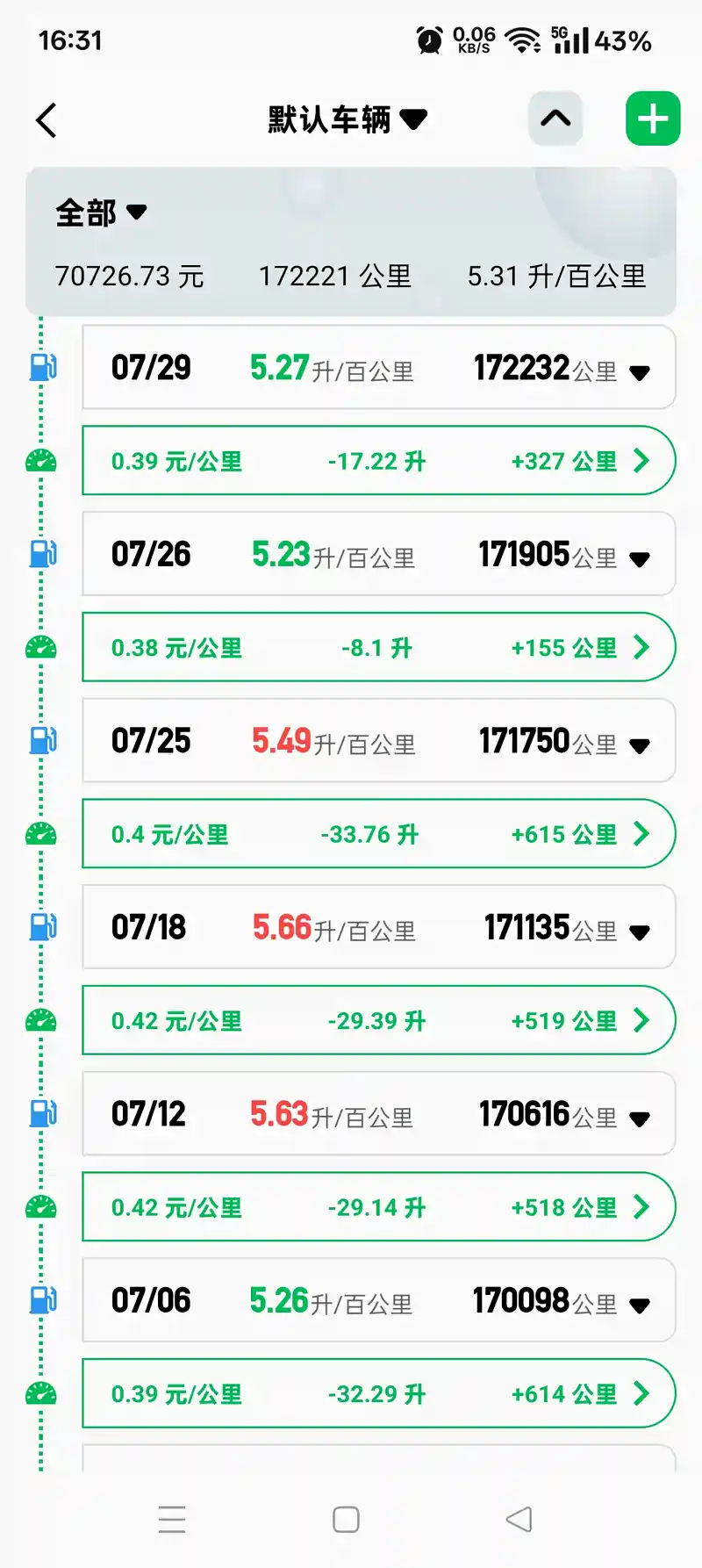Image resolution: width=702 pixels, height=1568 pixels.
Task: Open the 默认车辆 vehicle dropdown
Action: 347,119
